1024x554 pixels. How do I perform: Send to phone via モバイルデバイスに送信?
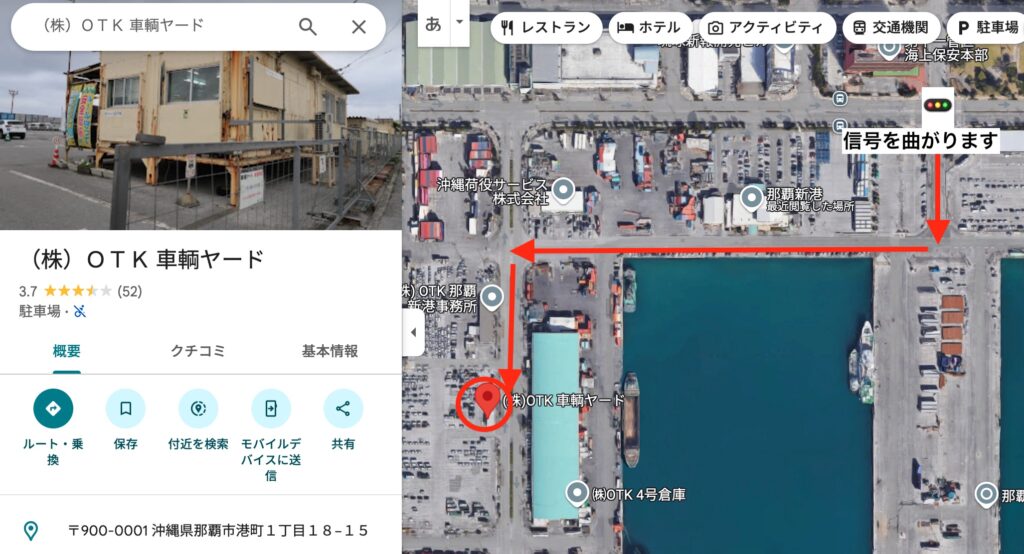tap(271, 409)
